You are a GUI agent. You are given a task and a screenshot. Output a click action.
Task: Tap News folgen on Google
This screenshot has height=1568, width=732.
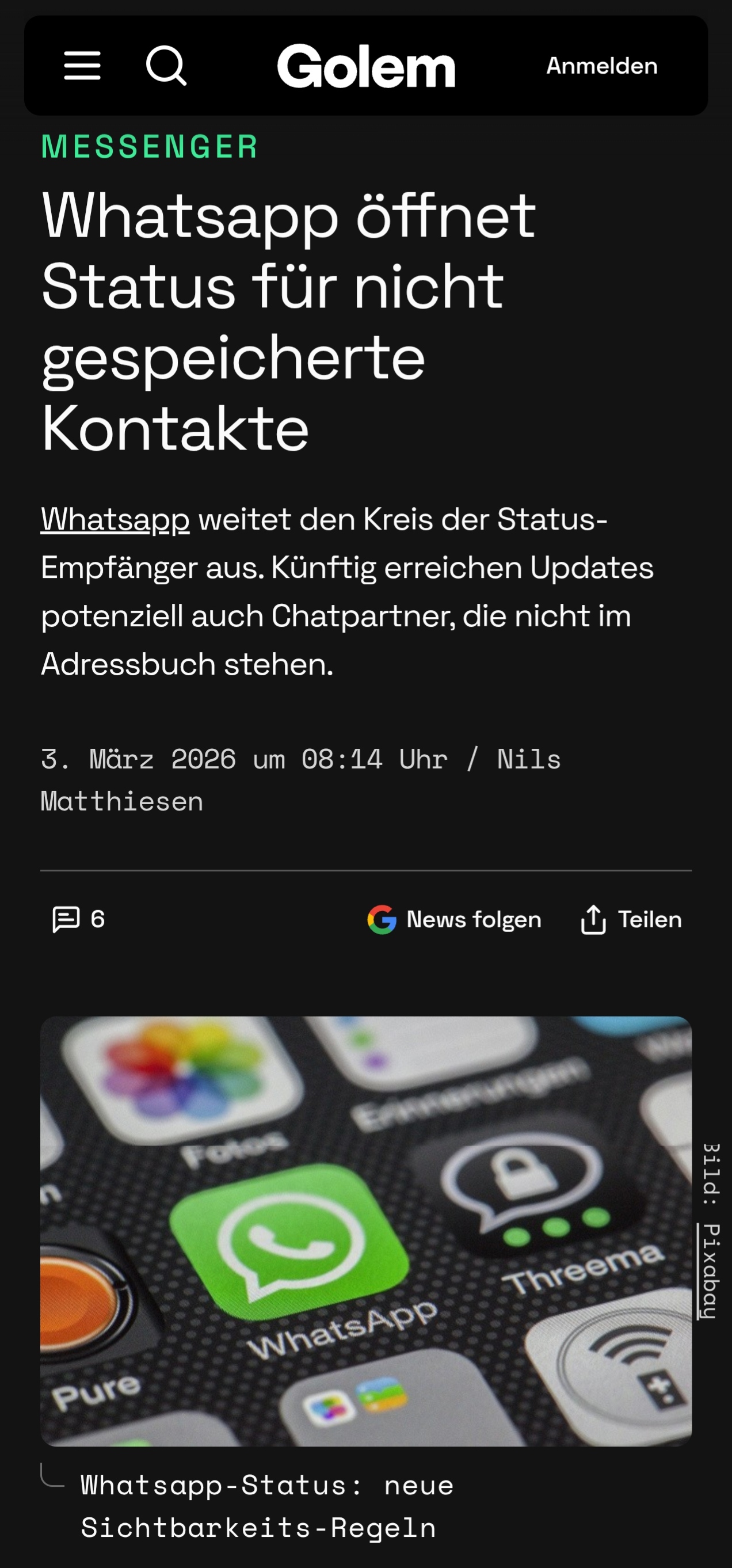454,919
